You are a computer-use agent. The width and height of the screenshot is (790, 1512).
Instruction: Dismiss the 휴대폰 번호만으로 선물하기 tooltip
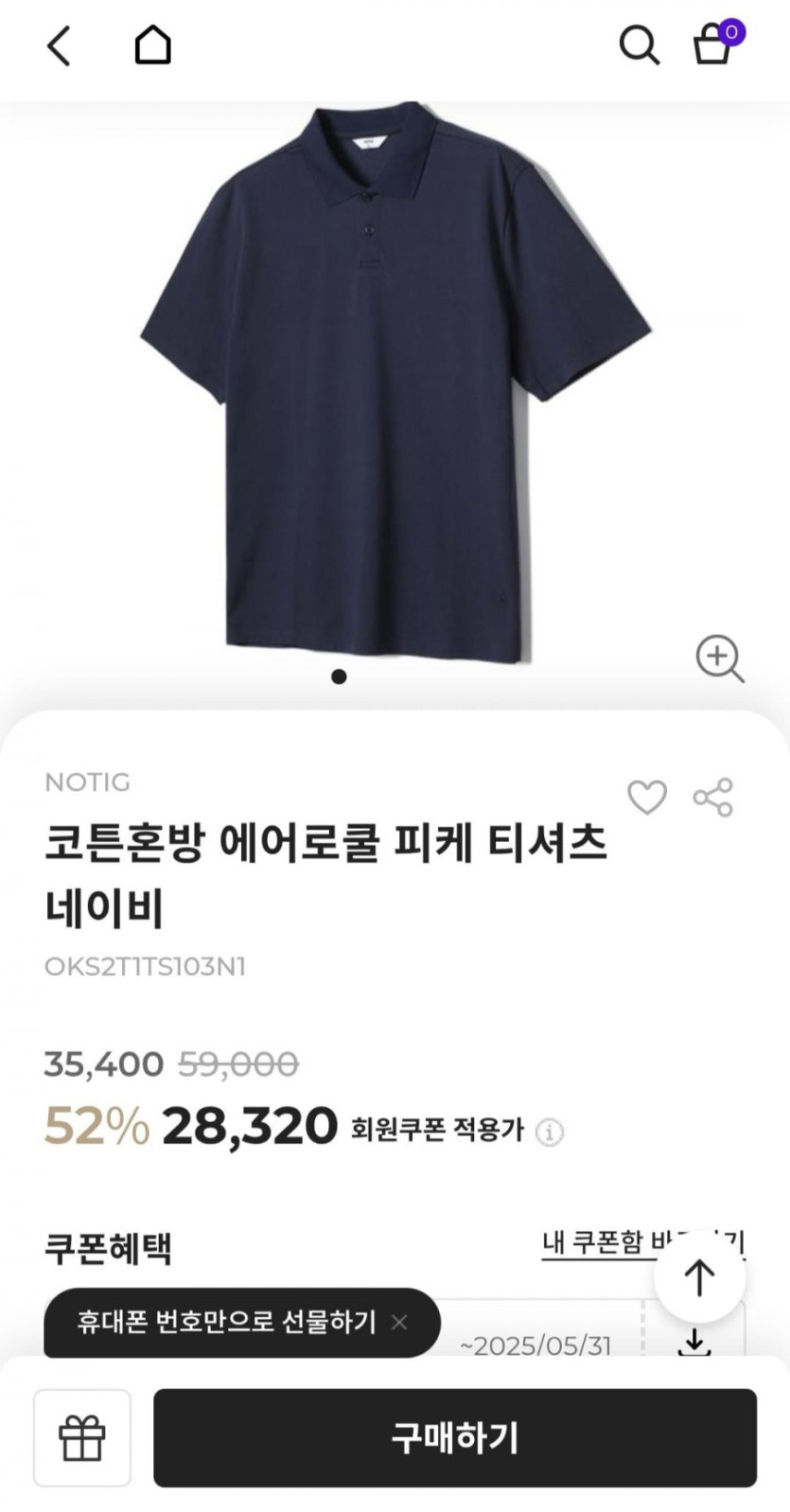click(x=399, y=1322)
